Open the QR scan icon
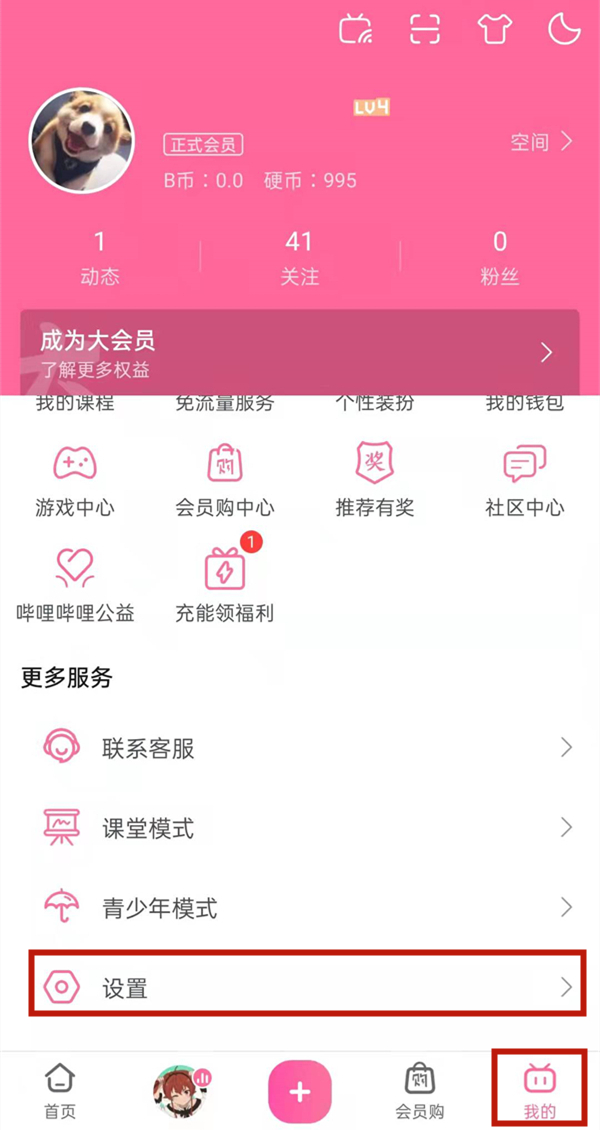The image size is (600, 1130). (425, 30)
